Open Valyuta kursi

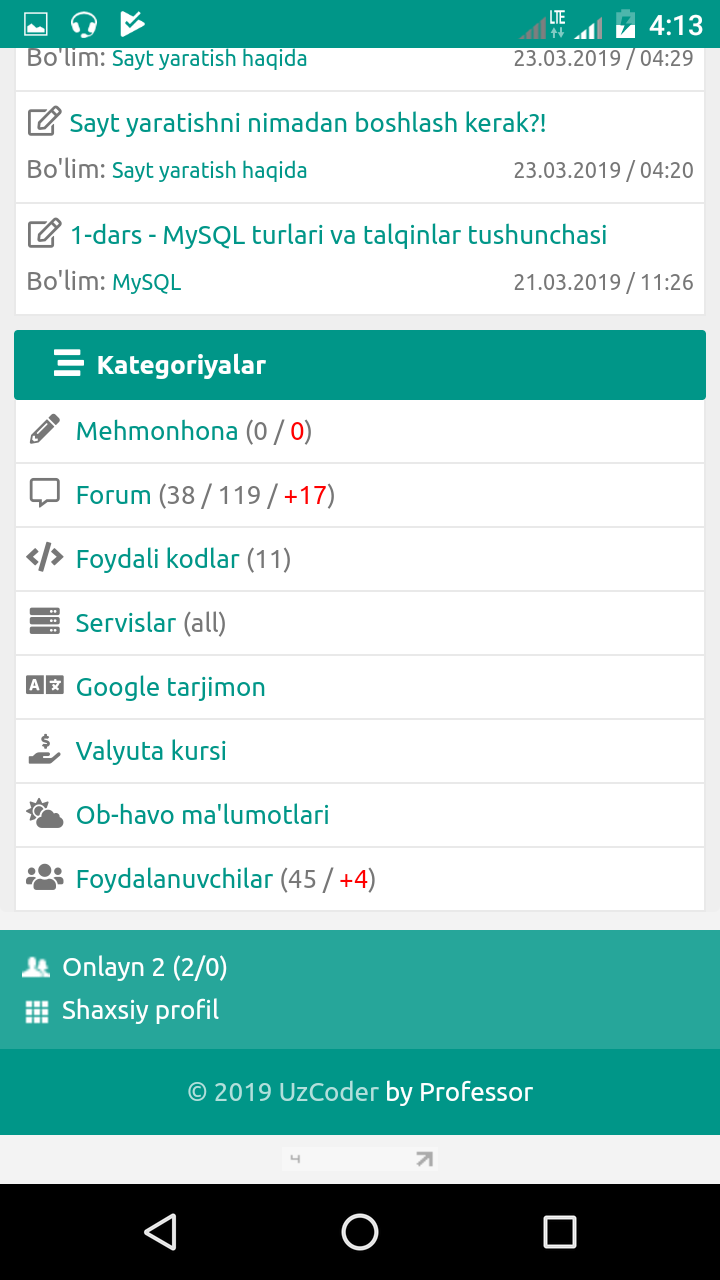tap(151, 752)
